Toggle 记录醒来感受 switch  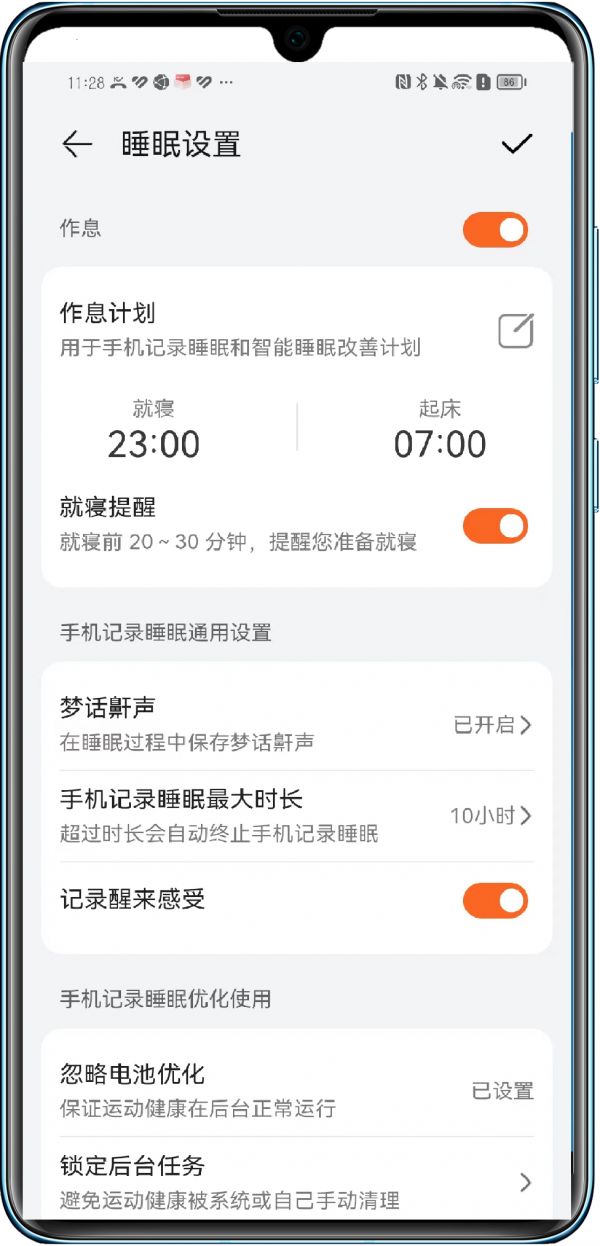click(x=495, y=900)
